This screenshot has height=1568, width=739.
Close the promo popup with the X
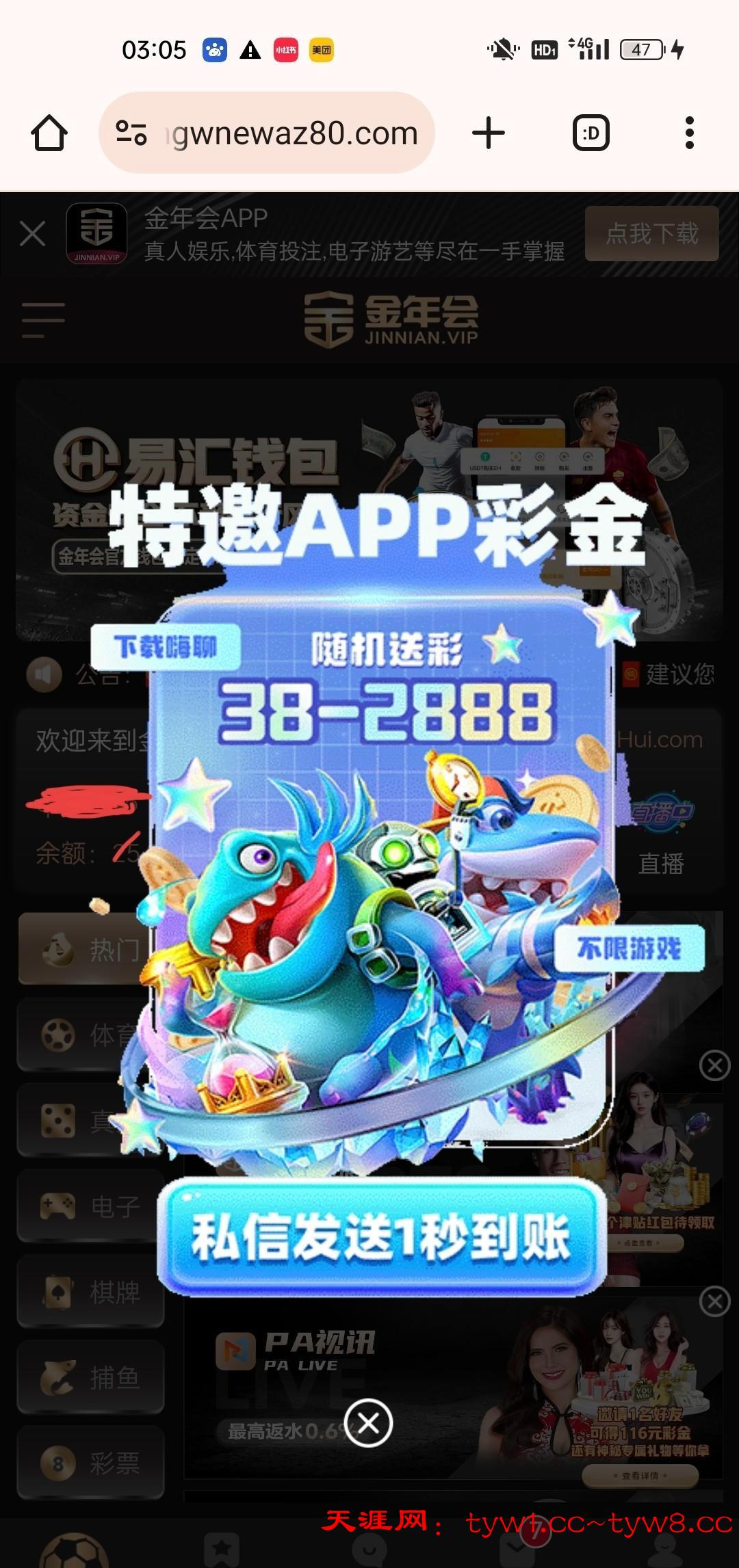click(x=368, y=1423)
